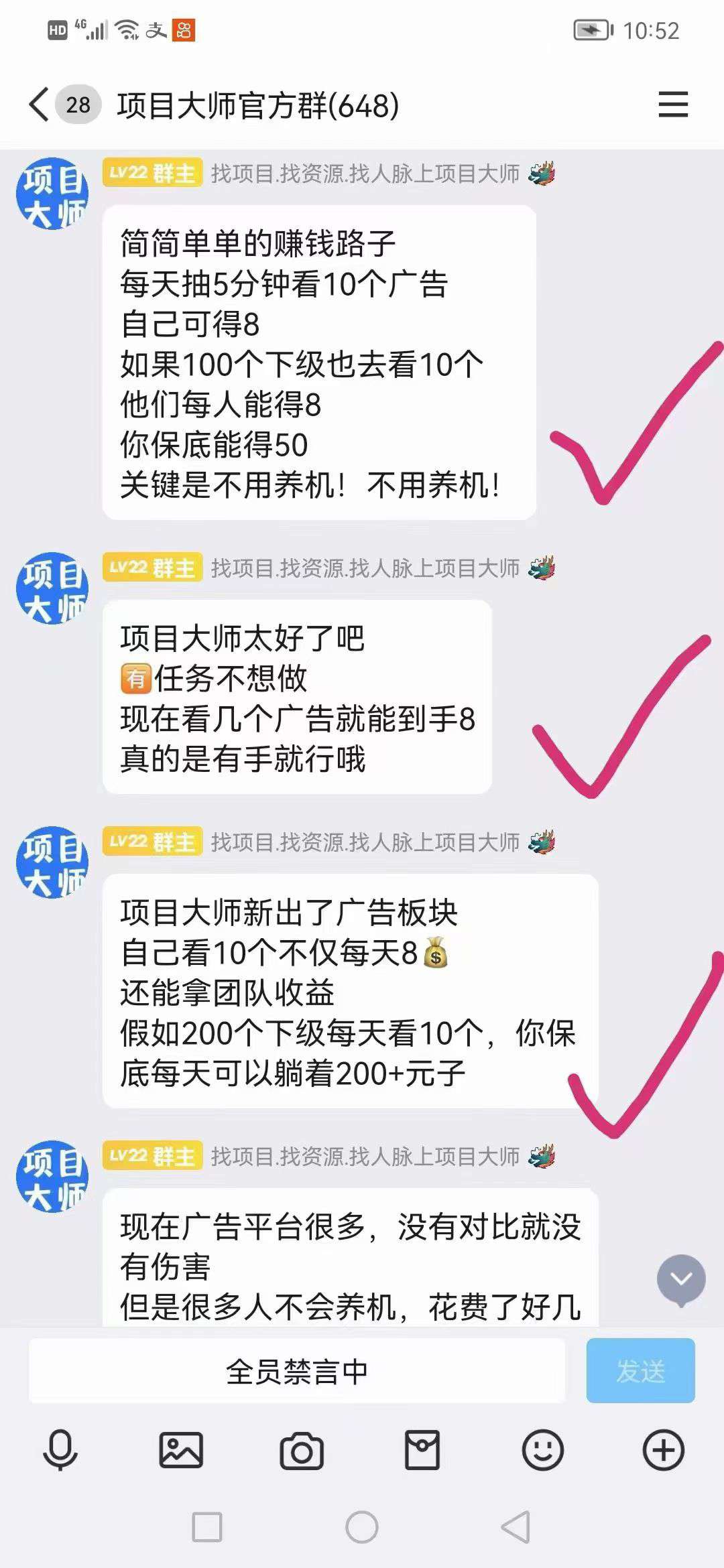
Task: Open the emoji smiley panel
Action: (543, 1450)
